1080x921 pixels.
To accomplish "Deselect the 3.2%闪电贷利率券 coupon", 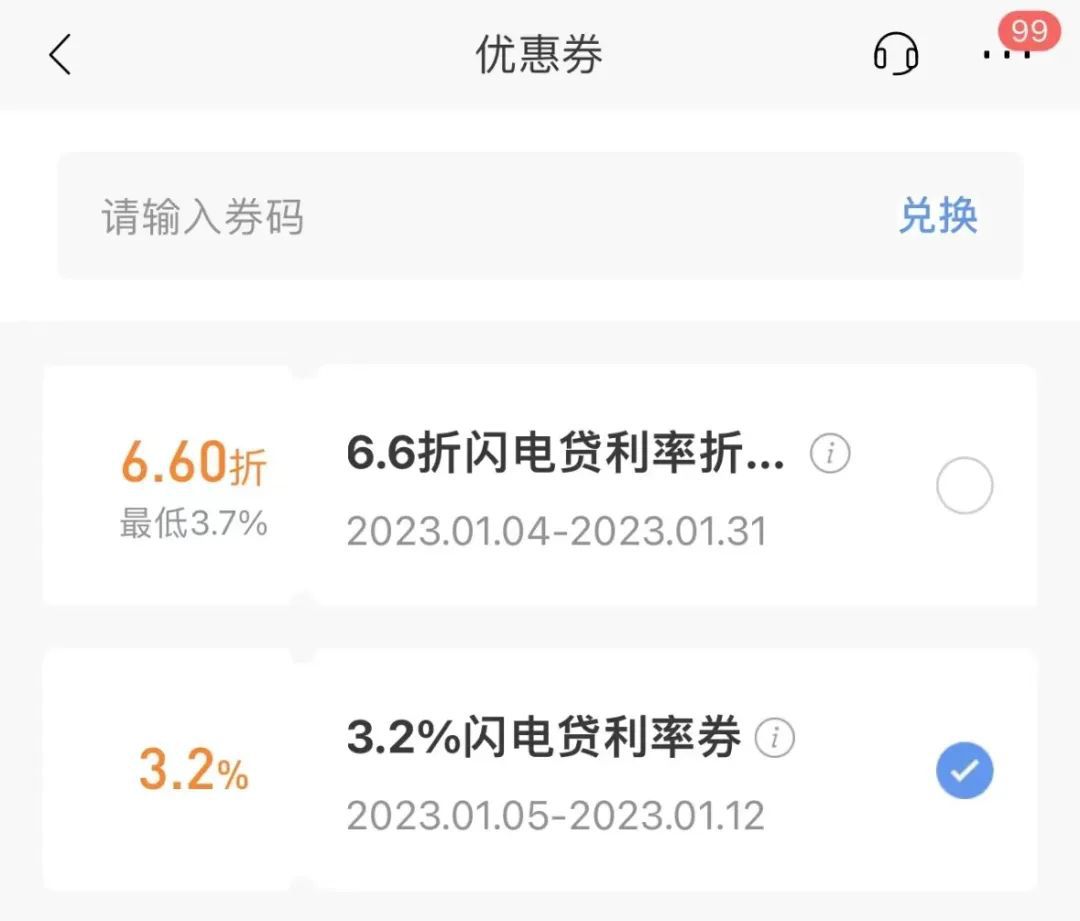I will click(x=964, y=770).
